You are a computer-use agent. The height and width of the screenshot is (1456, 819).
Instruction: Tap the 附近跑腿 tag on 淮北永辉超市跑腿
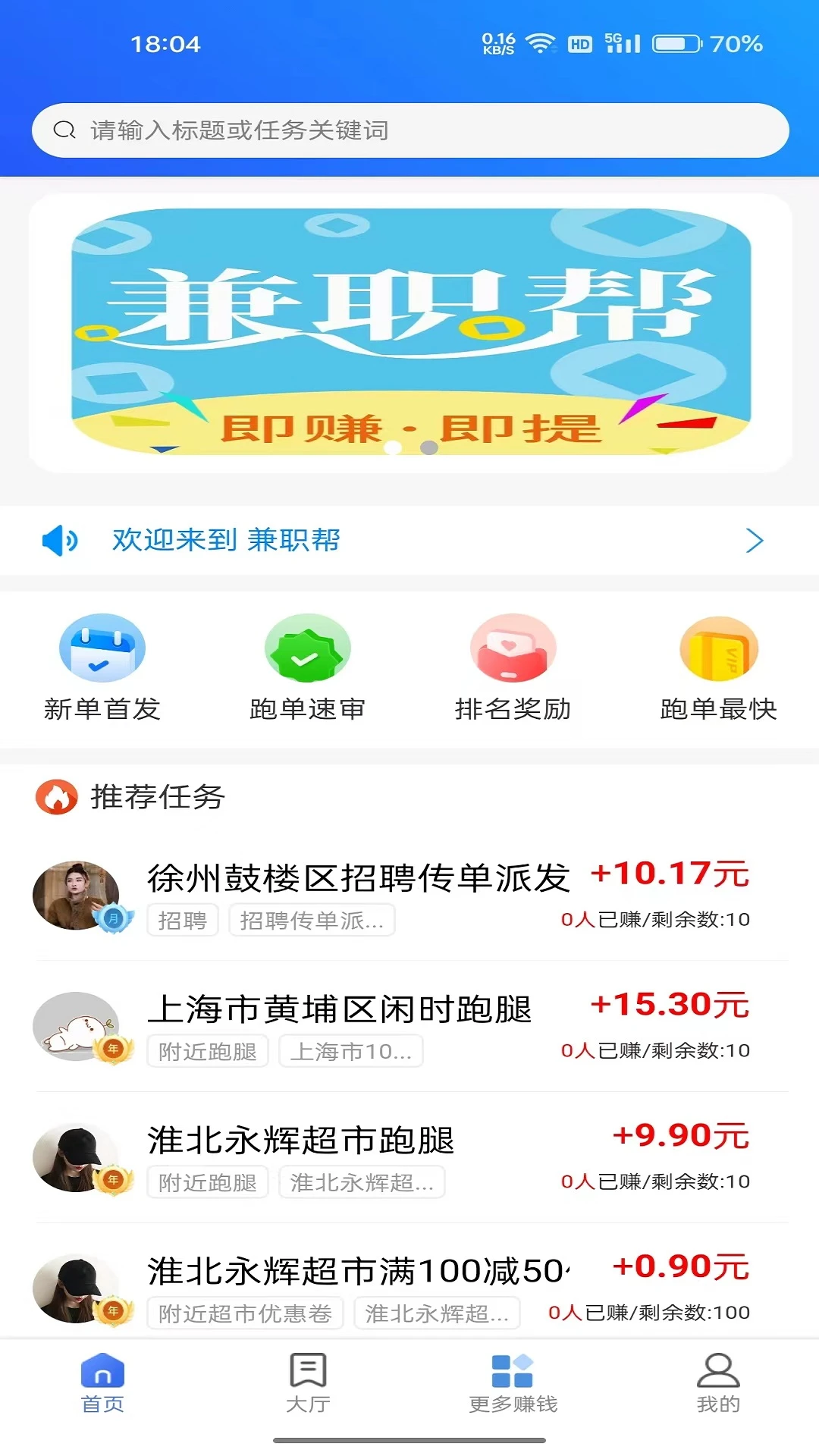pos(208,1181)
